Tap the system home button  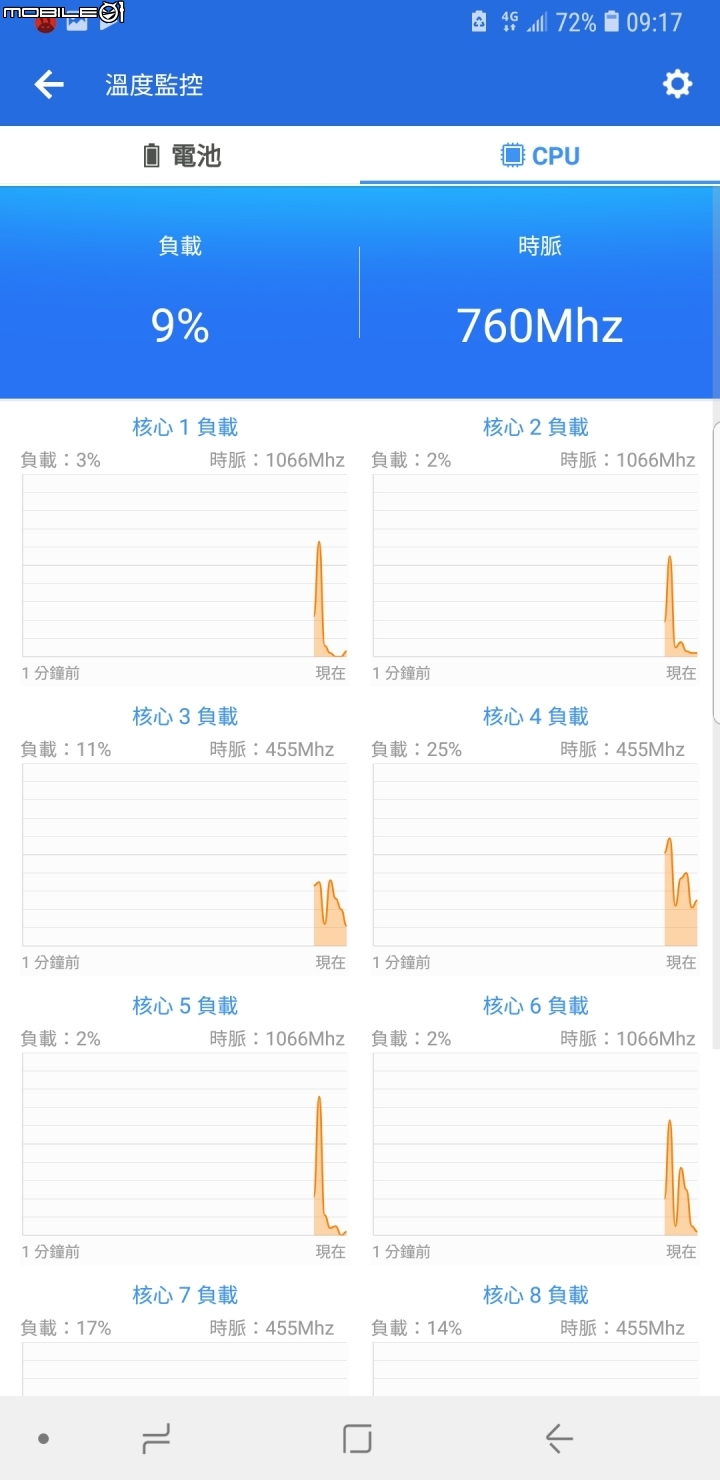(x=357, y=1439)
